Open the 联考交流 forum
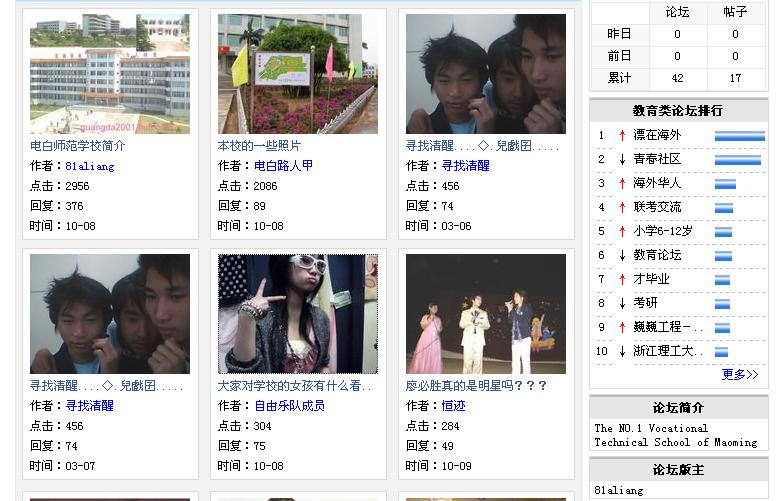 click(657, 207)
